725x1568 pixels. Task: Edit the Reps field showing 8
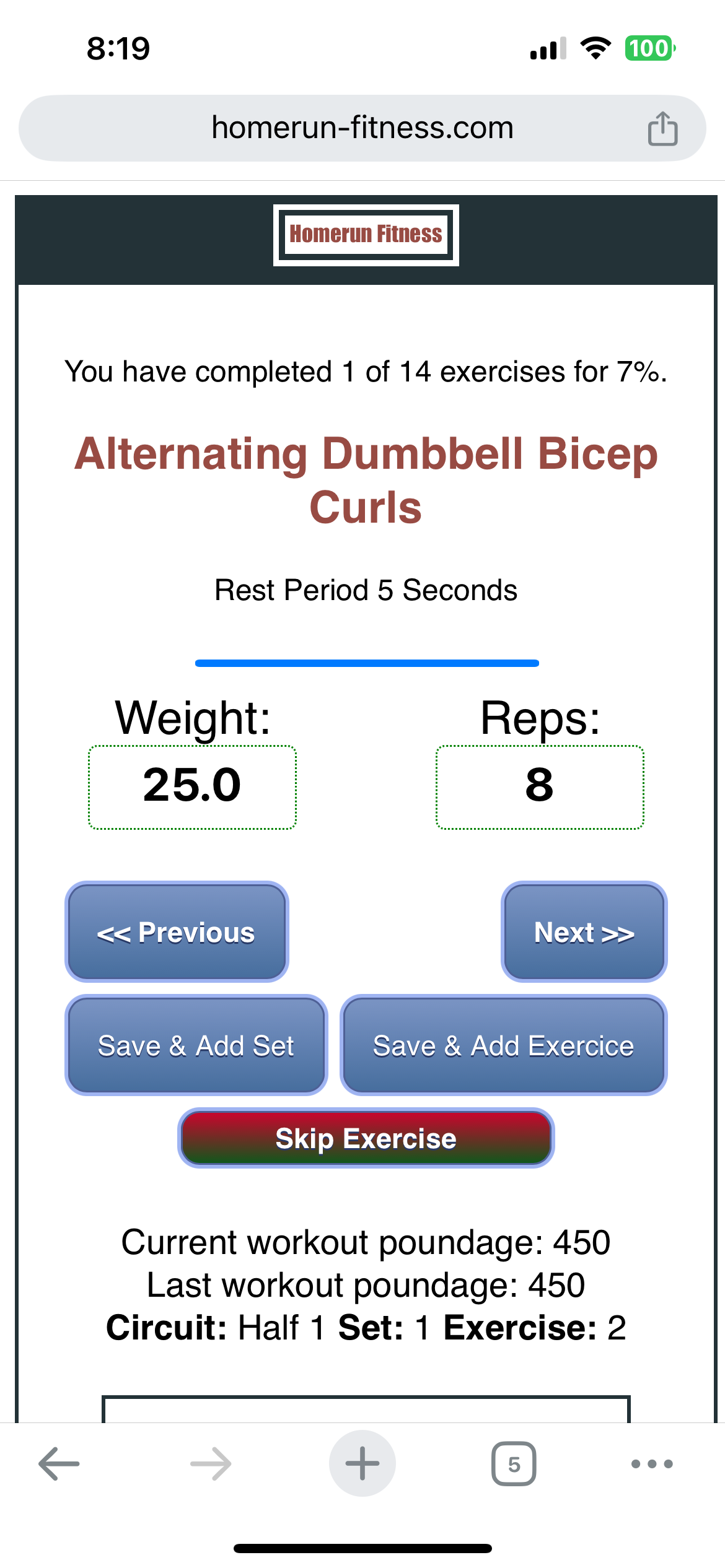[x=540, y=786]
